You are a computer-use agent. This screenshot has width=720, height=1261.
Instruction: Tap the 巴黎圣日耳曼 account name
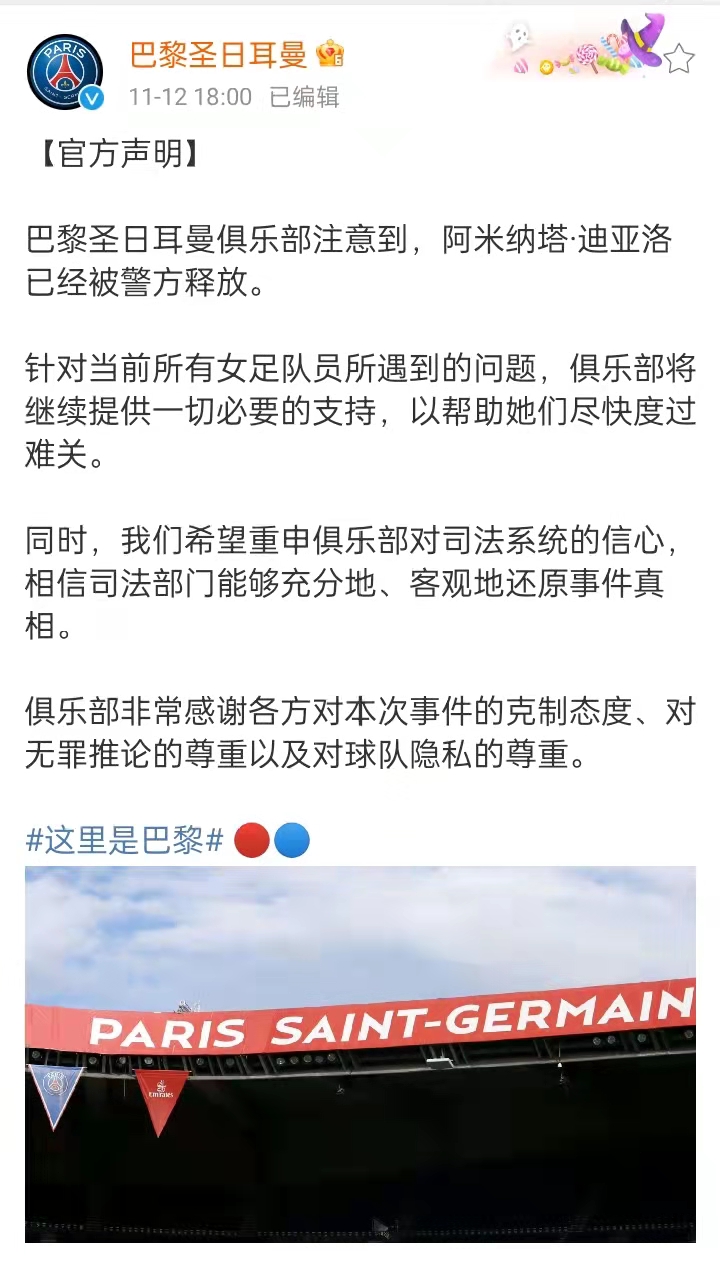[218, 54]
